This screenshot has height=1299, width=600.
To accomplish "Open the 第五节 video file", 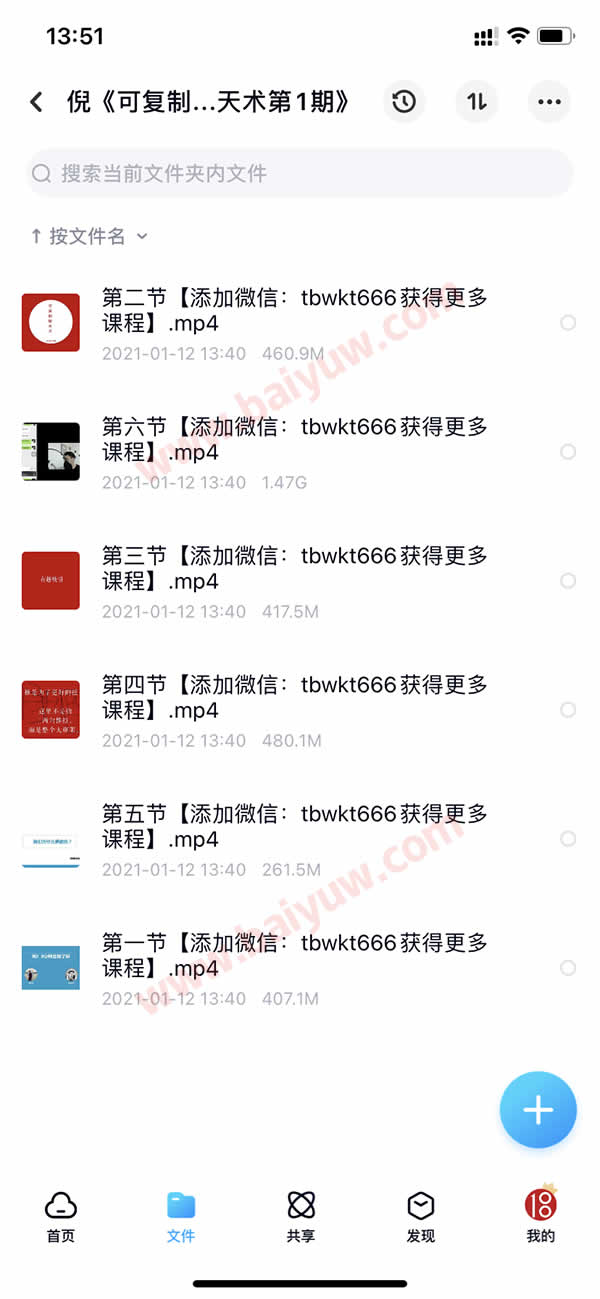I will click(294, 827).
